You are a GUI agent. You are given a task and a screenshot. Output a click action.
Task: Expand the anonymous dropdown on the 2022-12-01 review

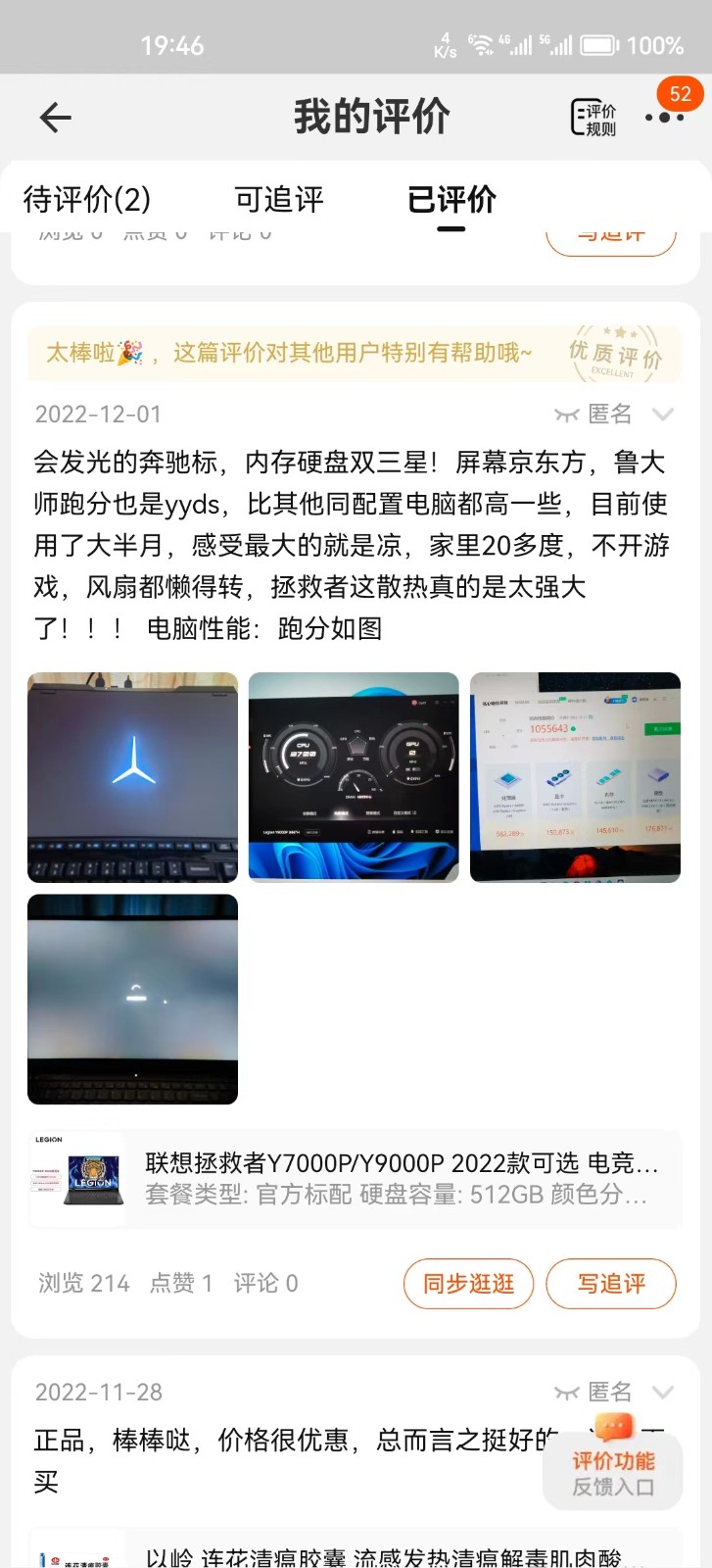pos(663,415)
